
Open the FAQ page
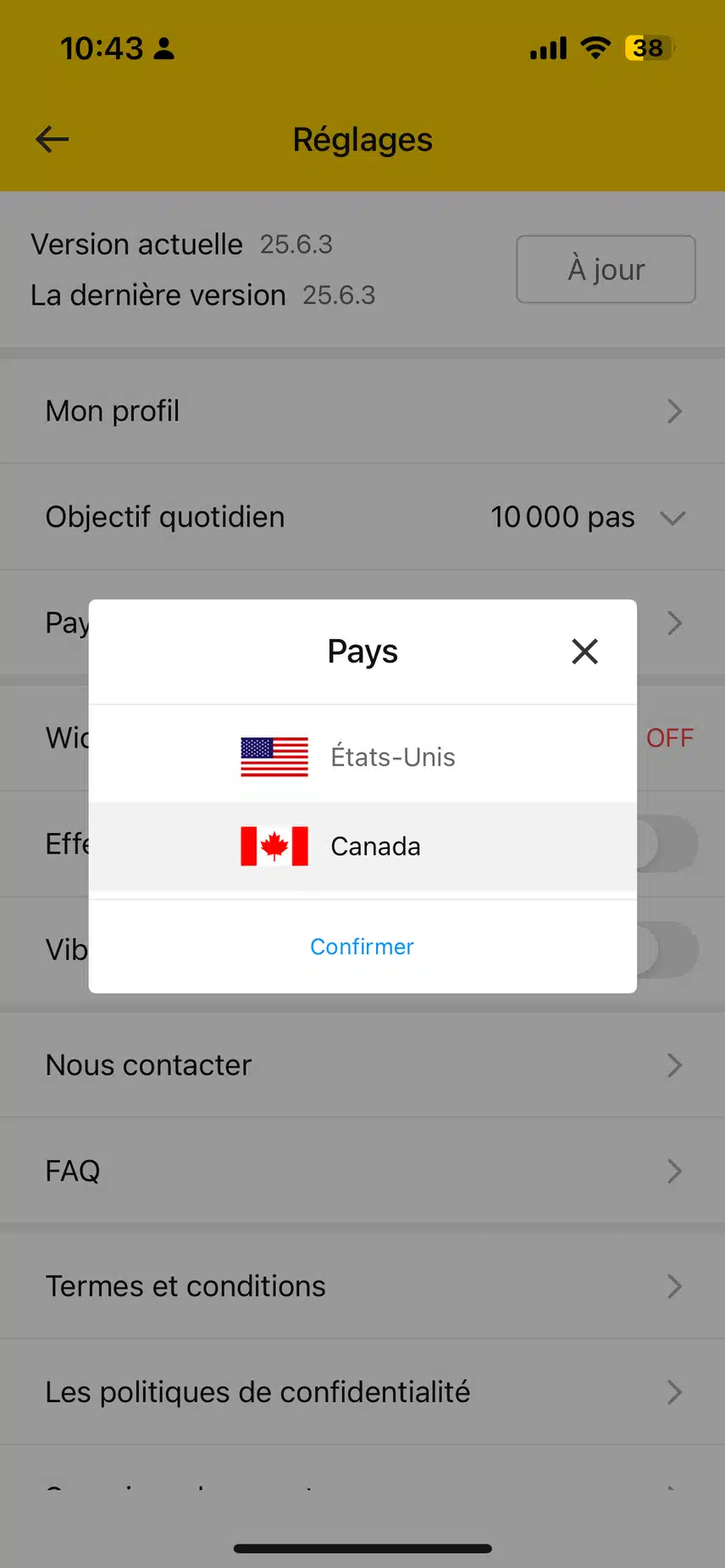point(362,1171)
